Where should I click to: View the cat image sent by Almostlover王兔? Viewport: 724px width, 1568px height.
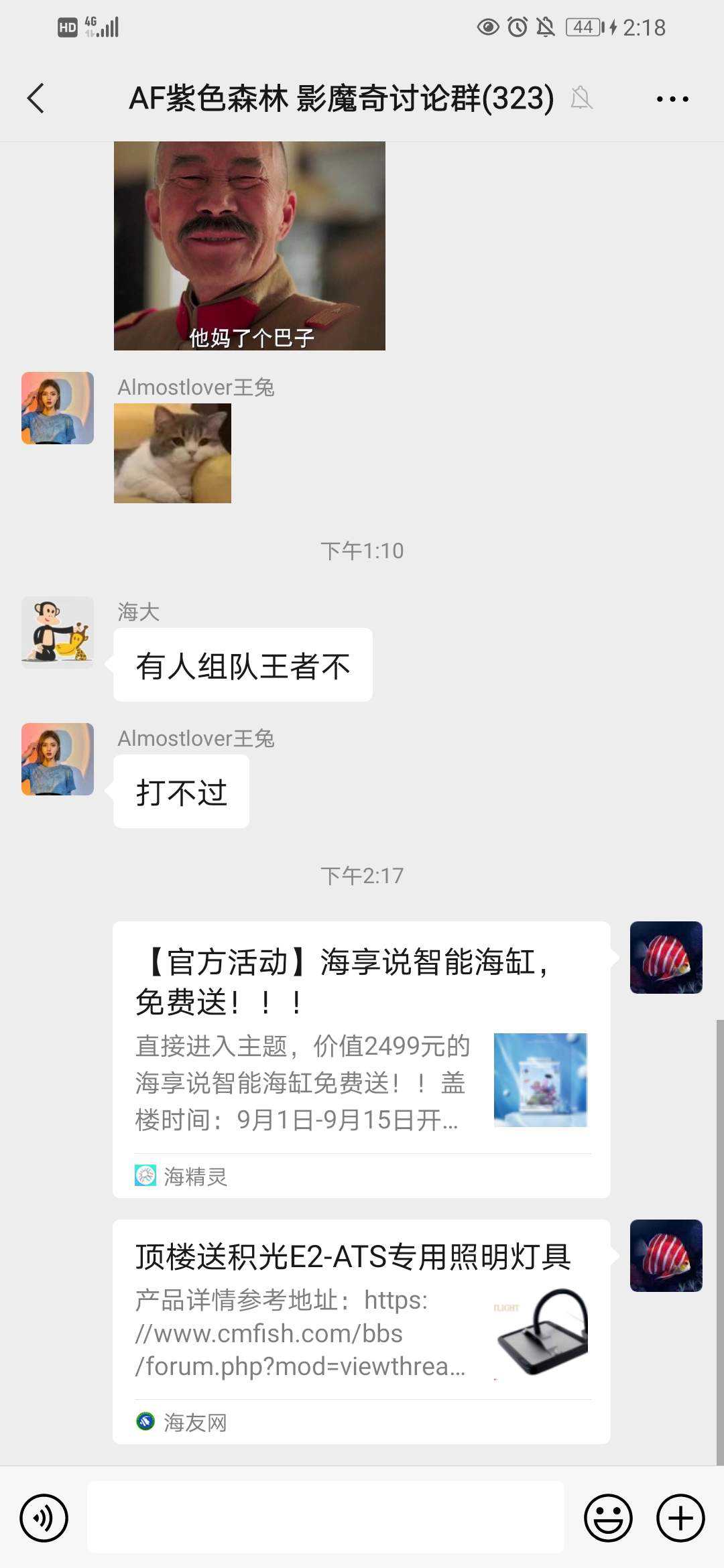172,454
